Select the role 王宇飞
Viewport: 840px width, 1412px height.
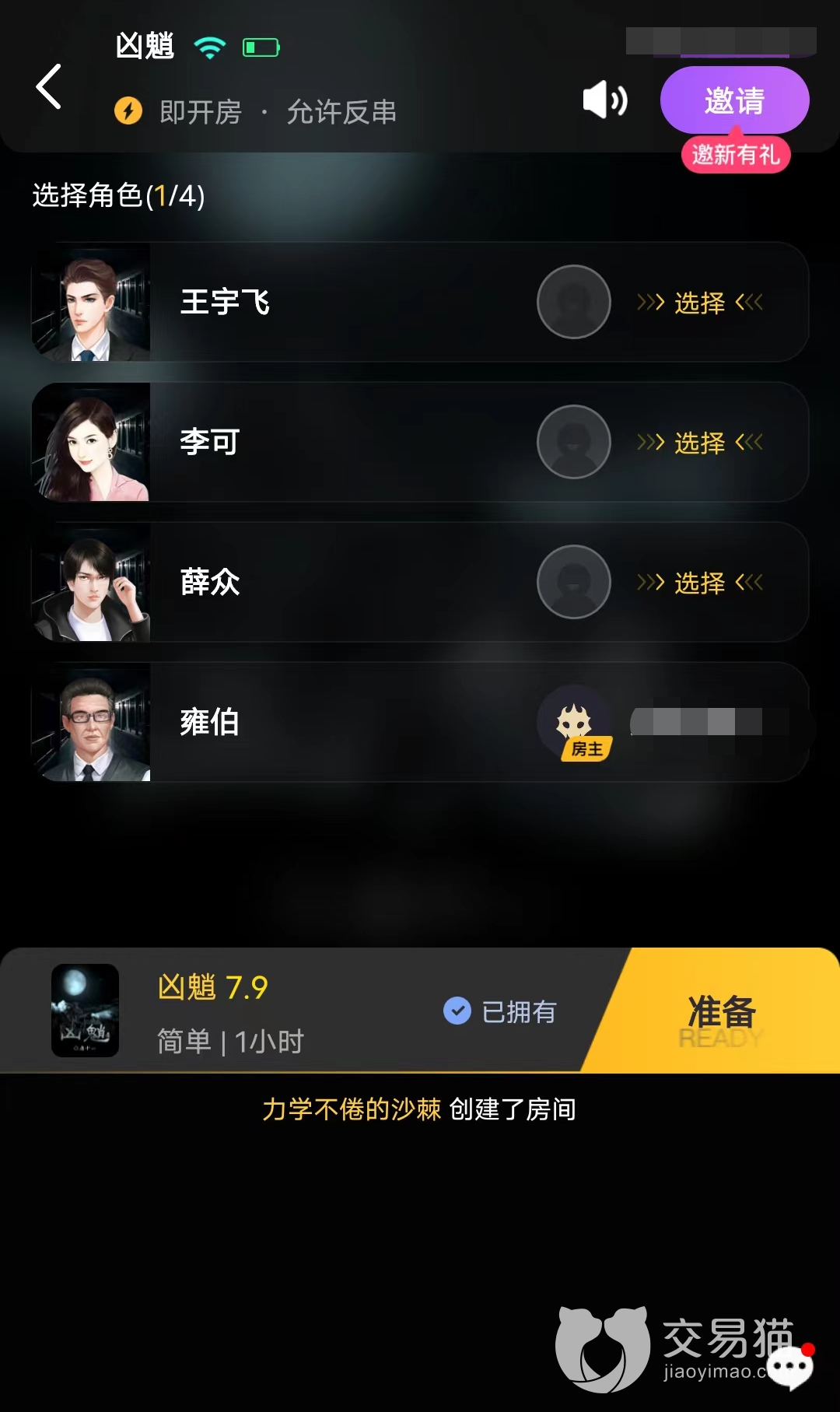pos(699,303)
